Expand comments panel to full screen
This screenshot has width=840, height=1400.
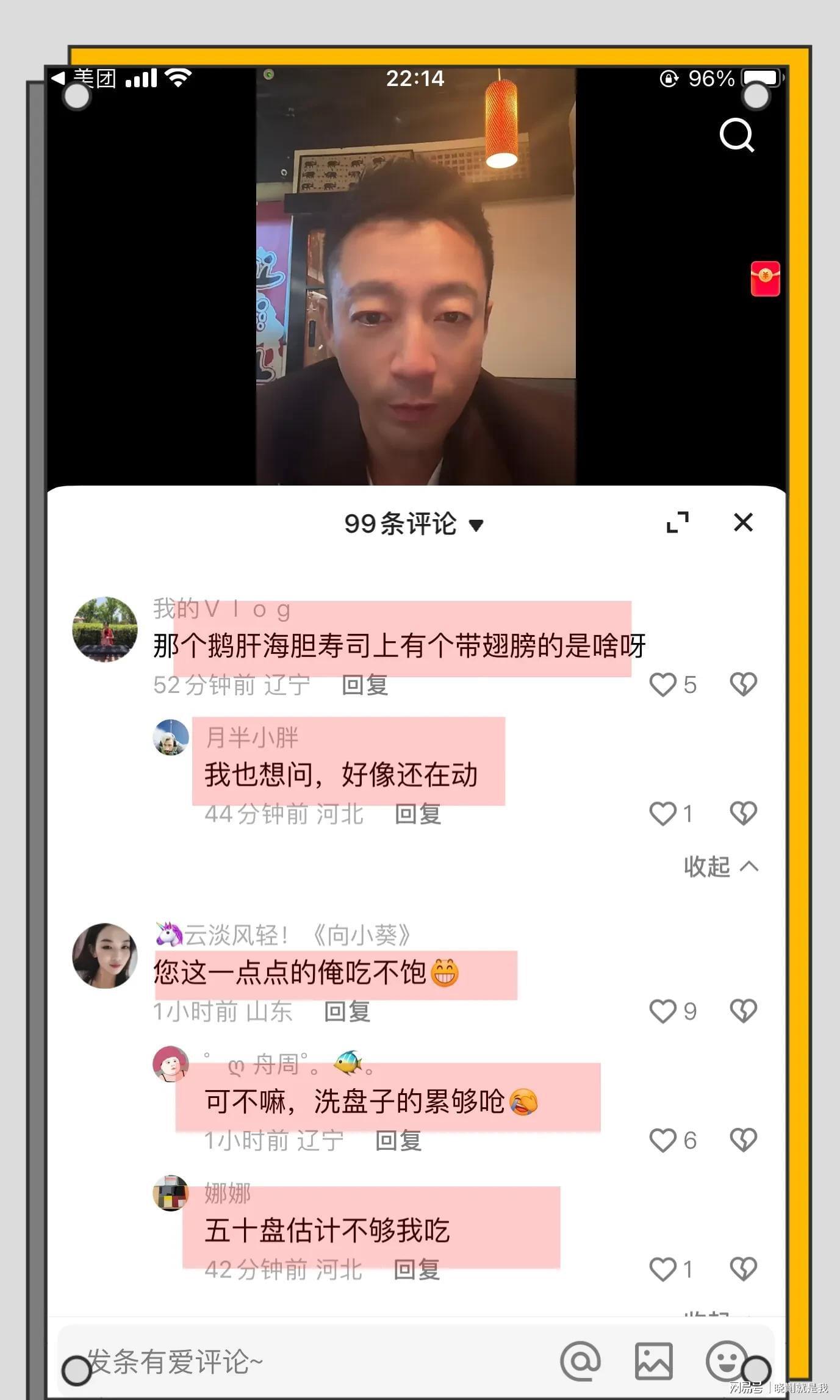[677, 522]
